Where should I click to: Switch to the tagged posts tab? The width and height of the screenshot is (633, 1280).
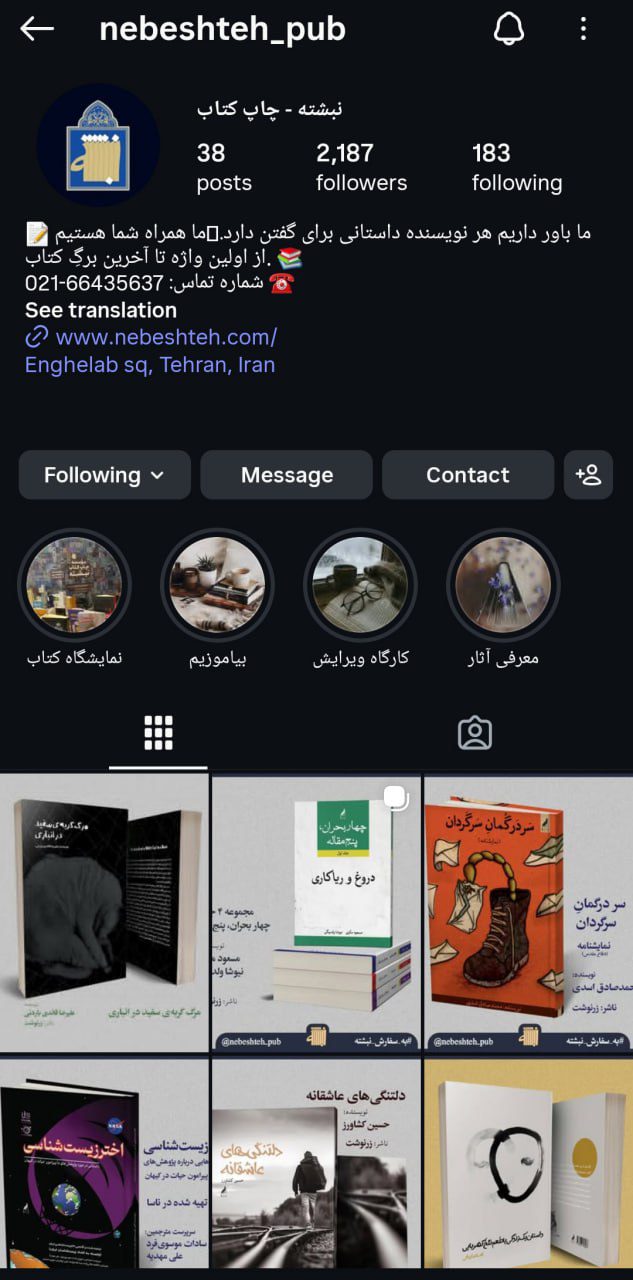(x=475, y=733)
